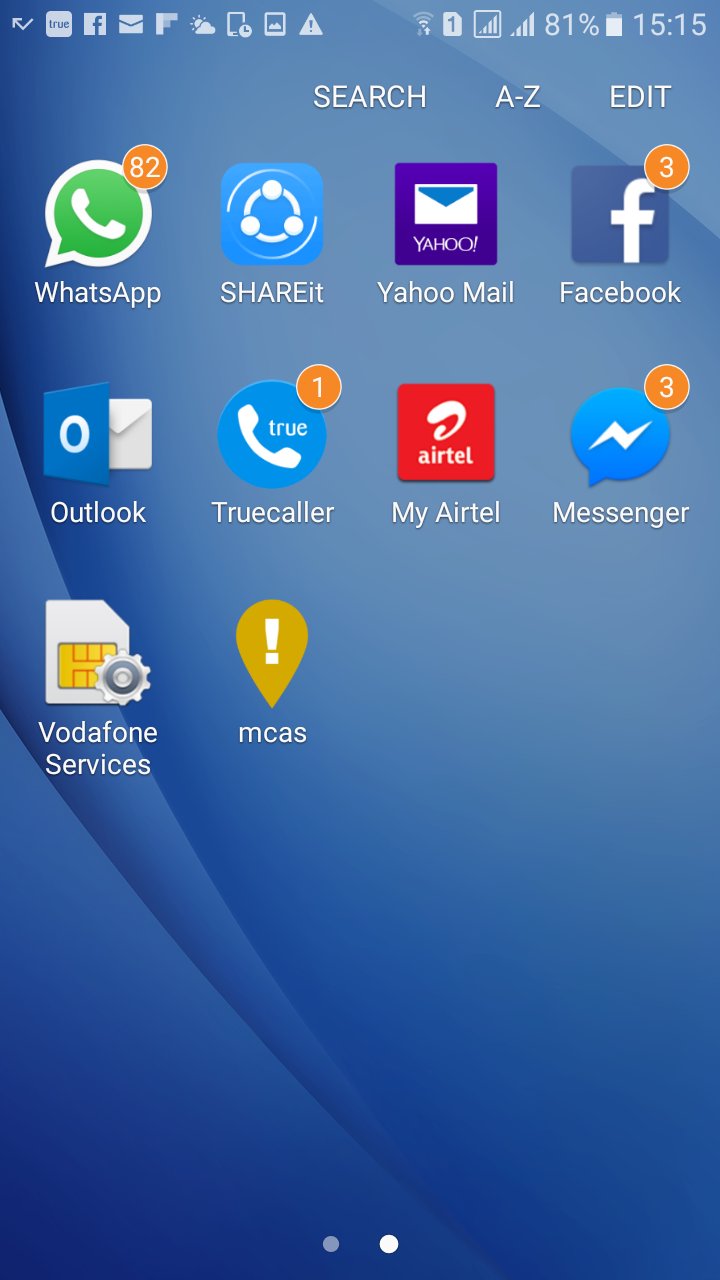Tap the Messenger notification badge
Image resolution: width=720 pixels, height=1280 pixels.
pyautogui.click(x=667, y=388)
